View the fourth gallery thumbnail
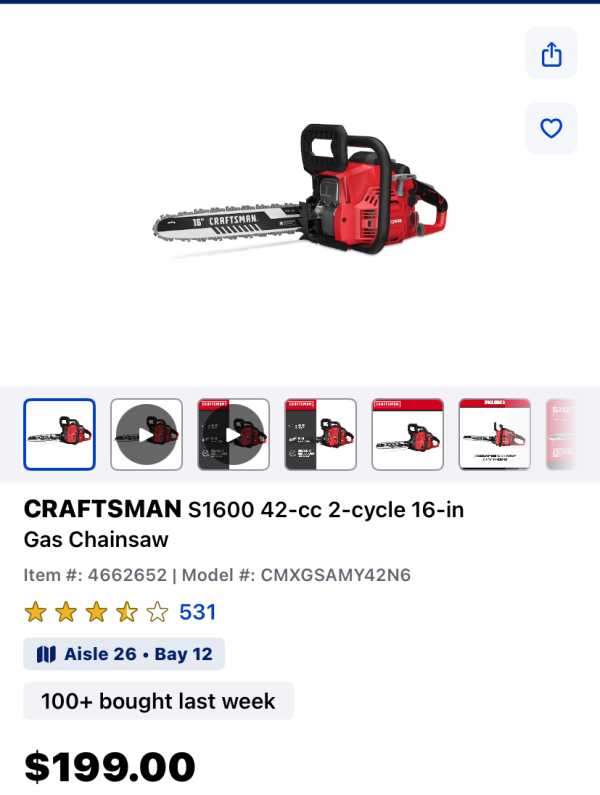The height and width of the screenshot is (795, 600). 320,434
